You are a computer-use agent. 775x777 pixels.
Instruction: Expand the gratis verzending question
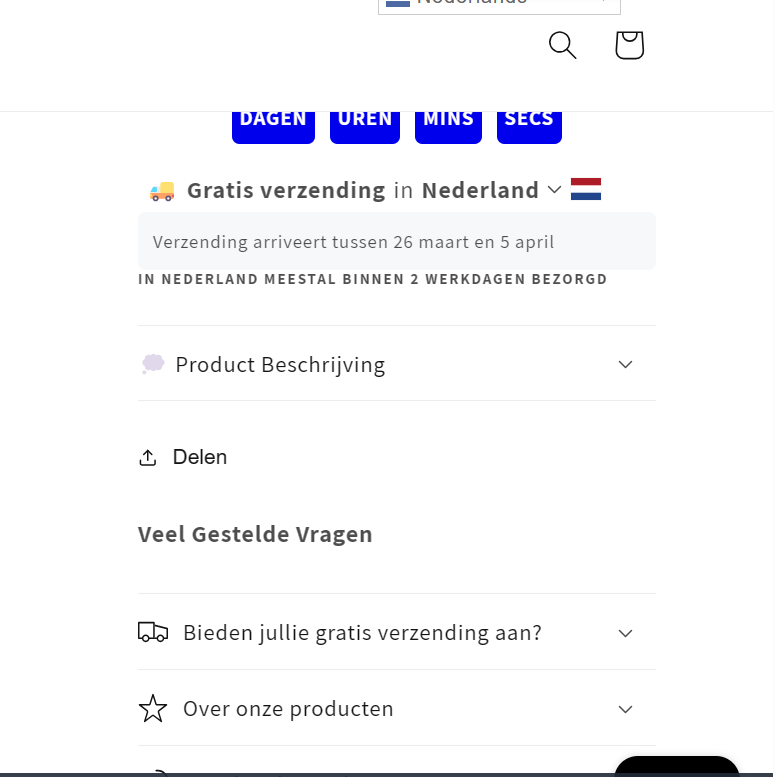point(396,632)
